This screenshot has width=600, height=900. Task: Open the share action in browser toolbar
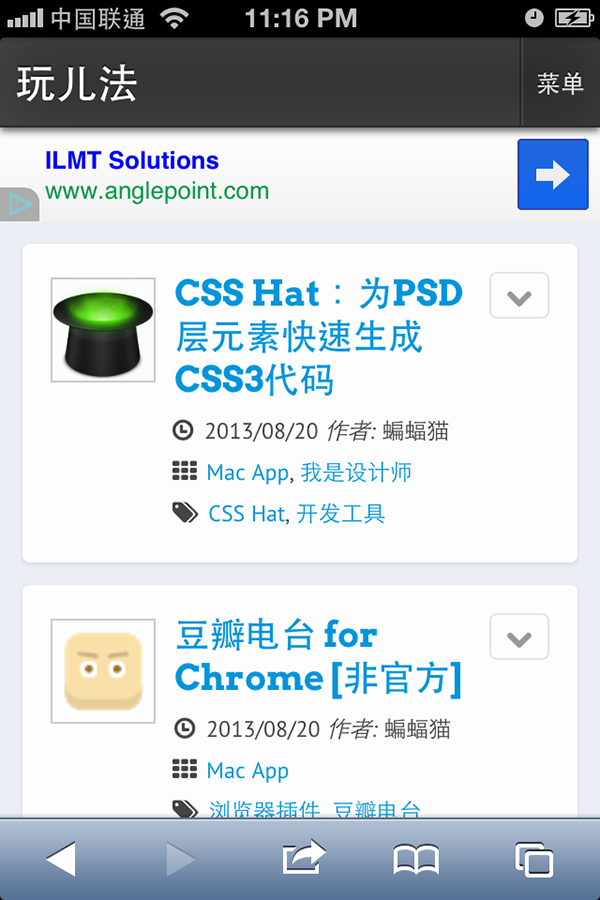(x=303, y=858)
